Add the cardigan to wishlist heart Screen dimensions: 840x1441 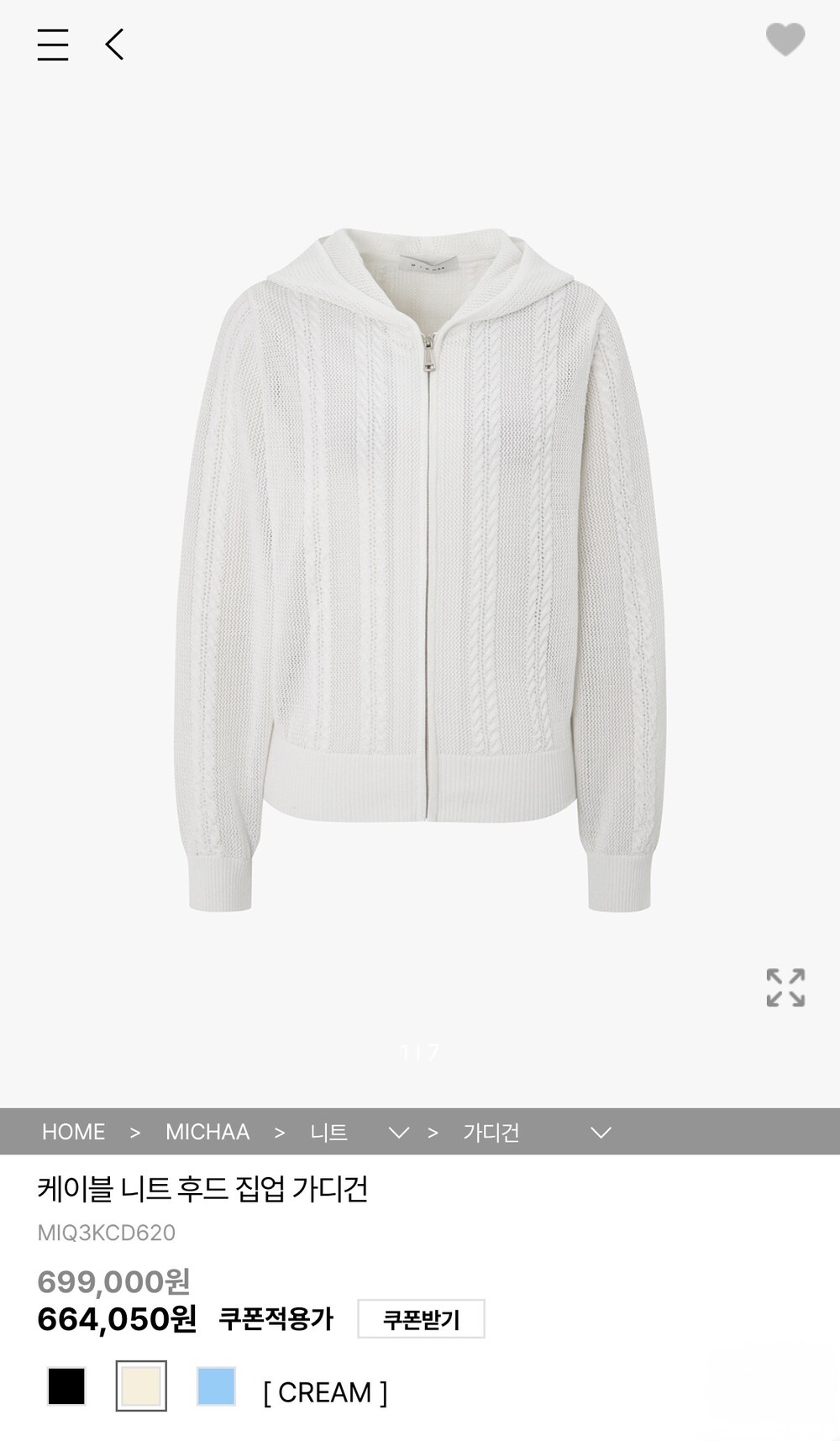[x=785, y=39]
